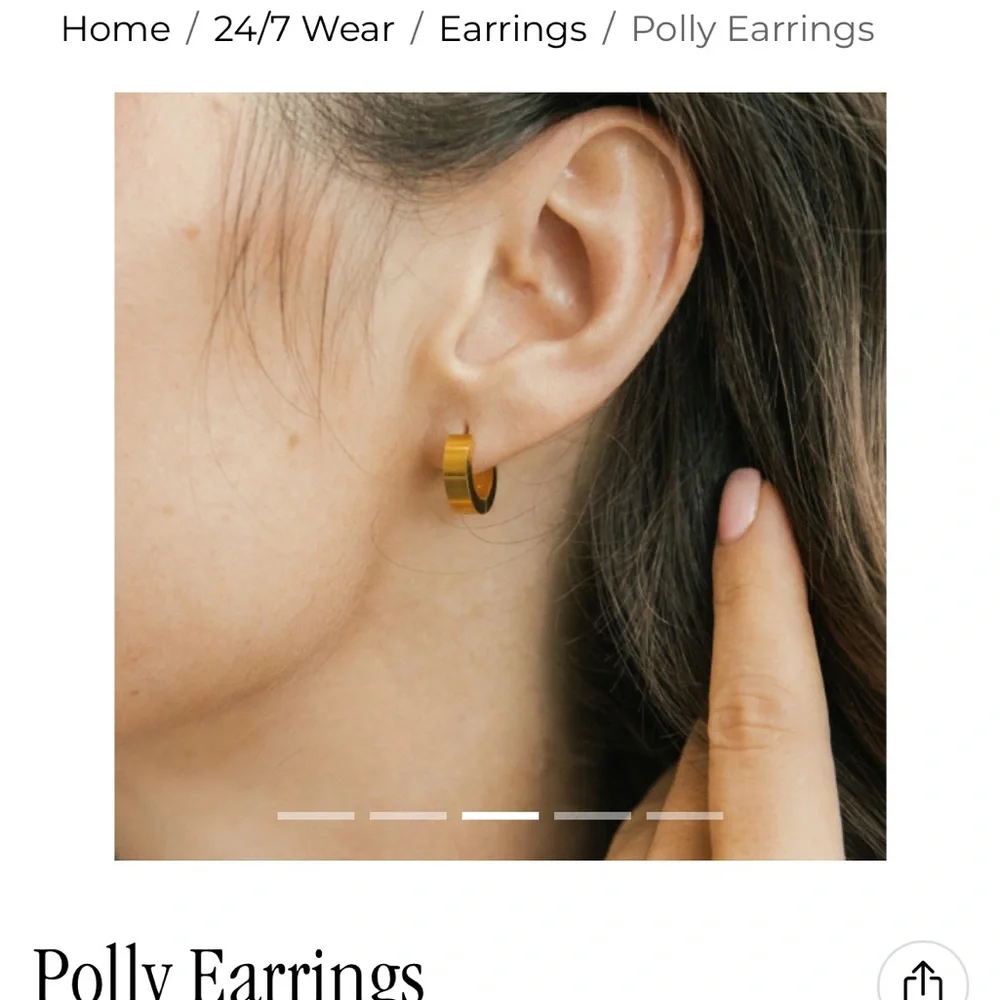Jump to the fifth product image indicator
This screenshot has width=1000, height=1000.
684,816
